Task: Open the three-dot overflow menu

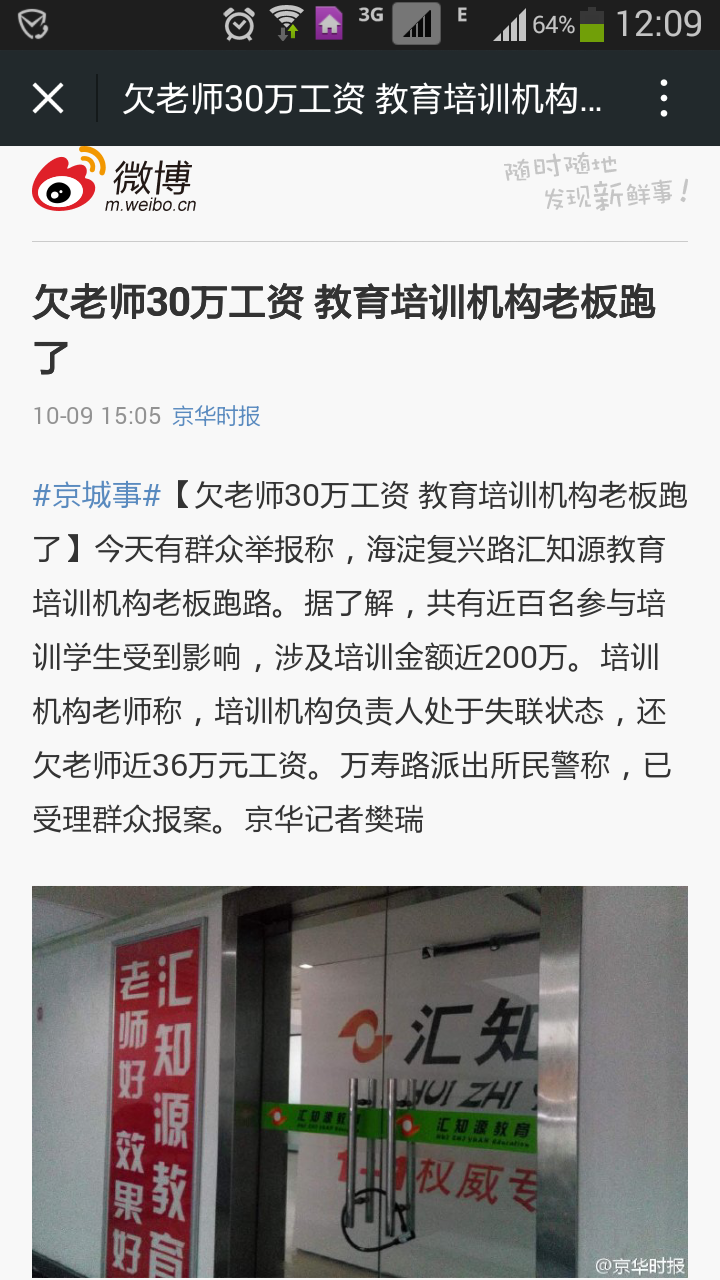Action: click(x=663, y=99)
